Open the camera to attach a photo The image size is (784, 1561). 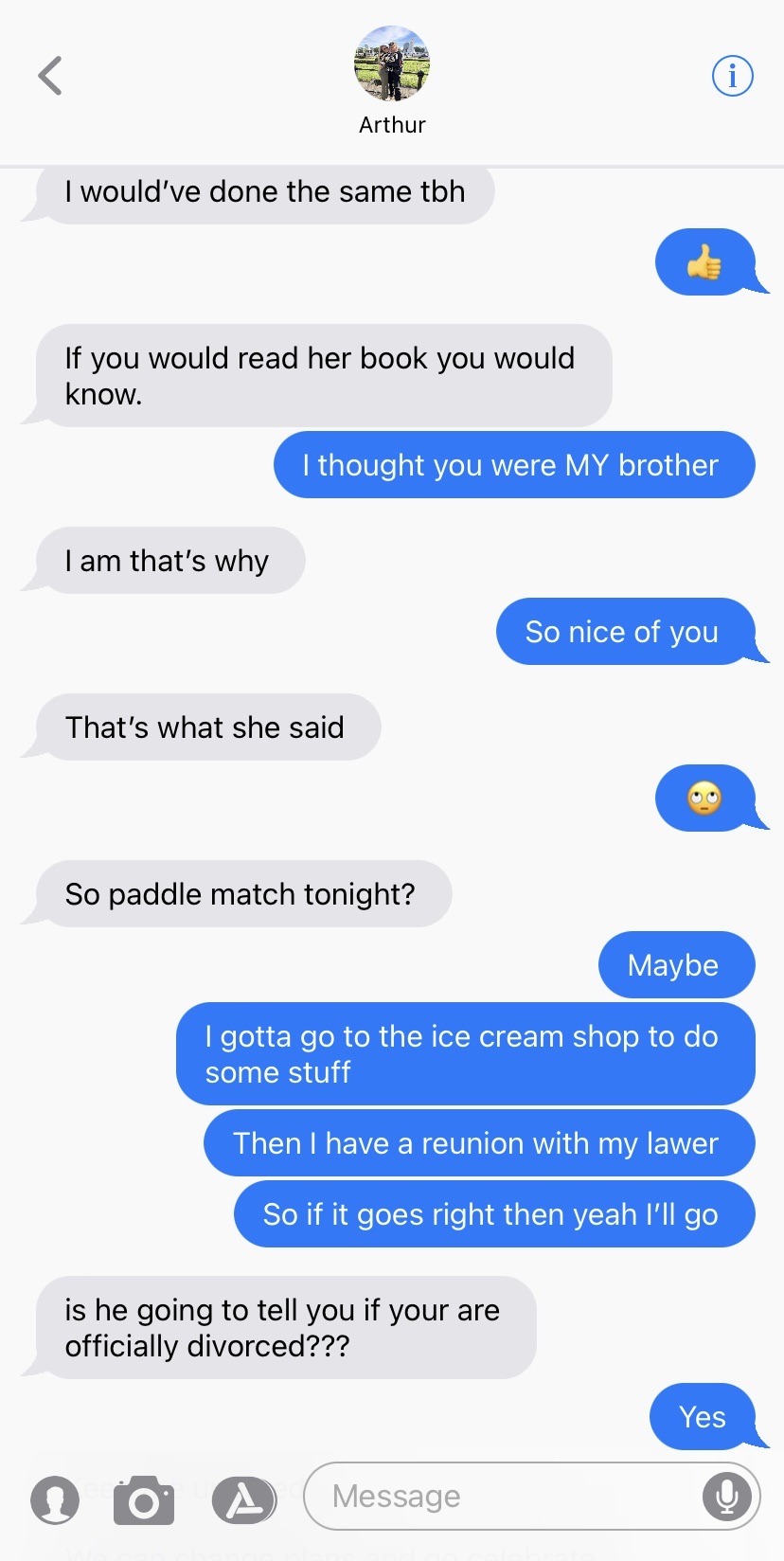144,1500
